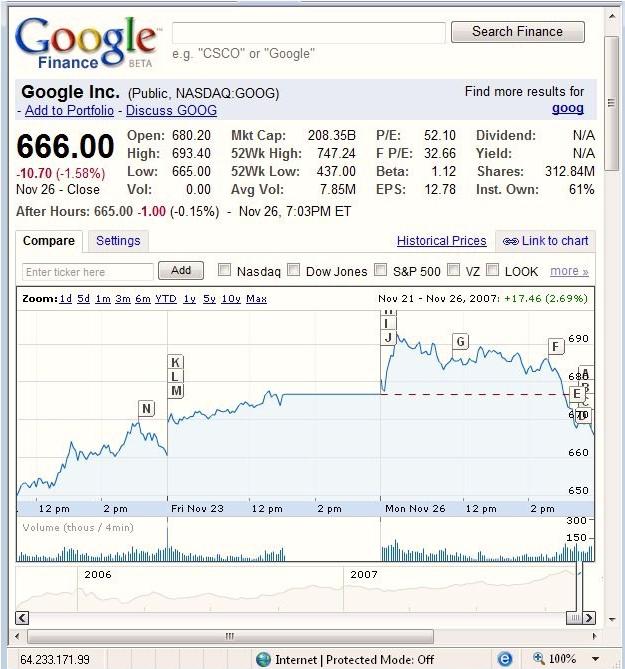Set chart zoom to YTD

coord(165,299)
